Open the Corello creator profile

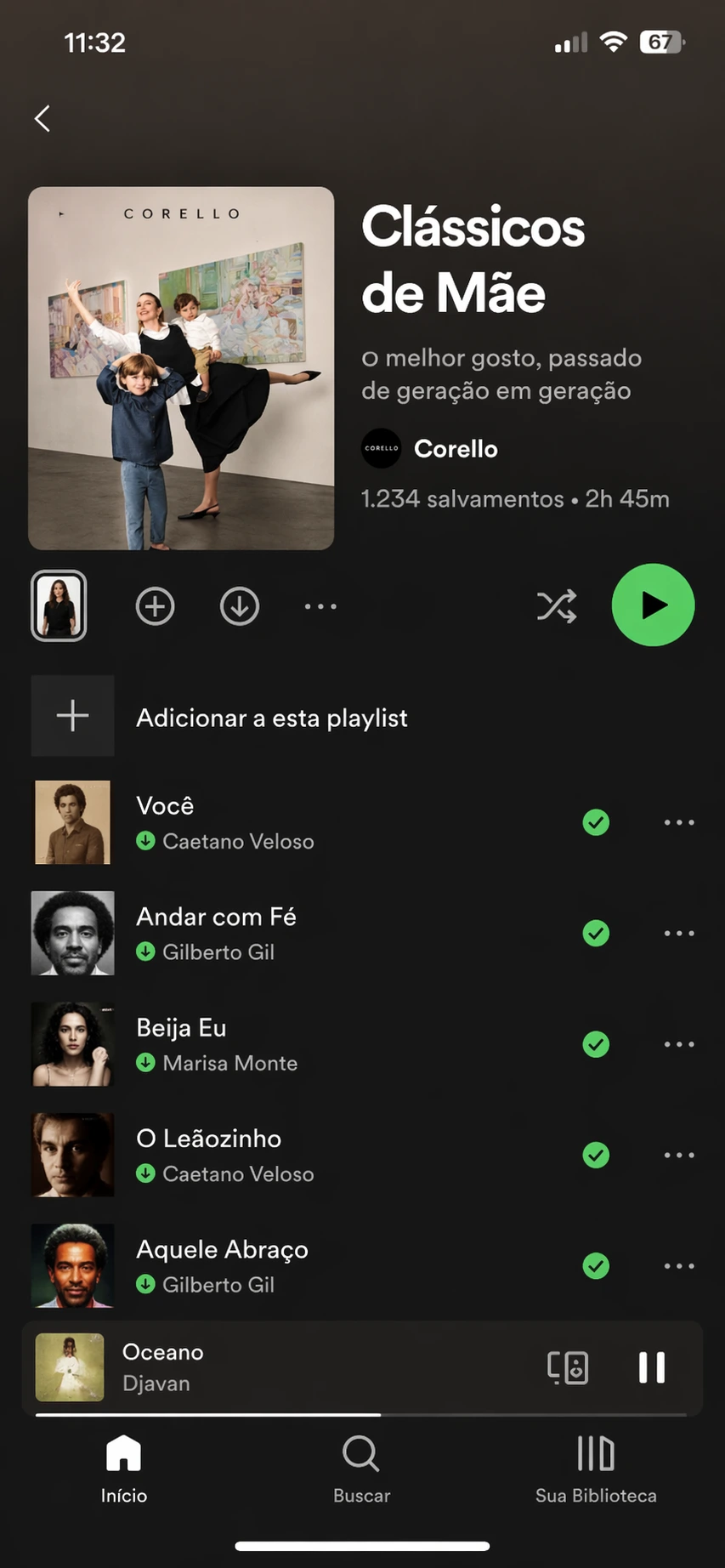[x=455, y=449]
